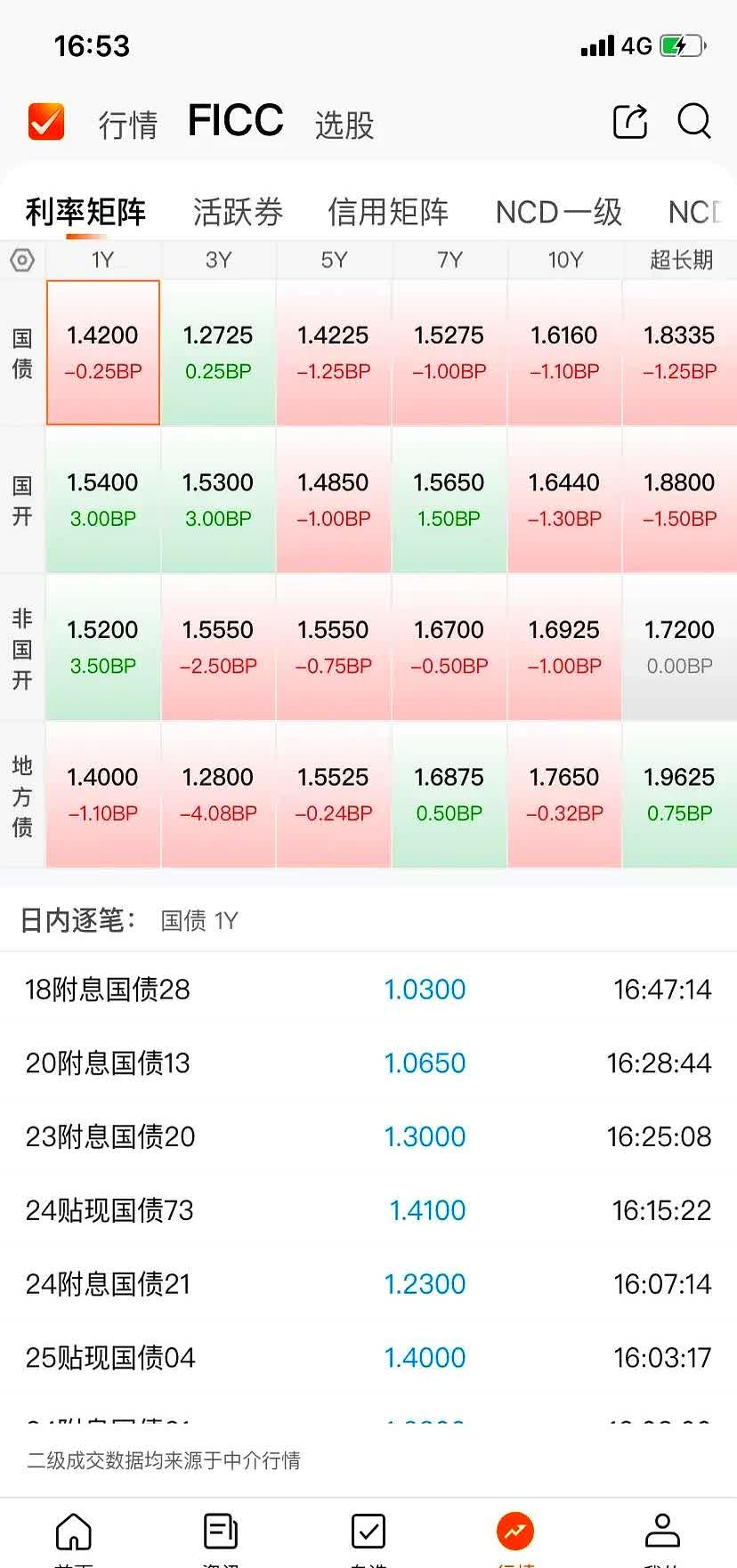Open the search icon in the header
This screenshot has width=737, height=1568.
[x=693, y=123]
